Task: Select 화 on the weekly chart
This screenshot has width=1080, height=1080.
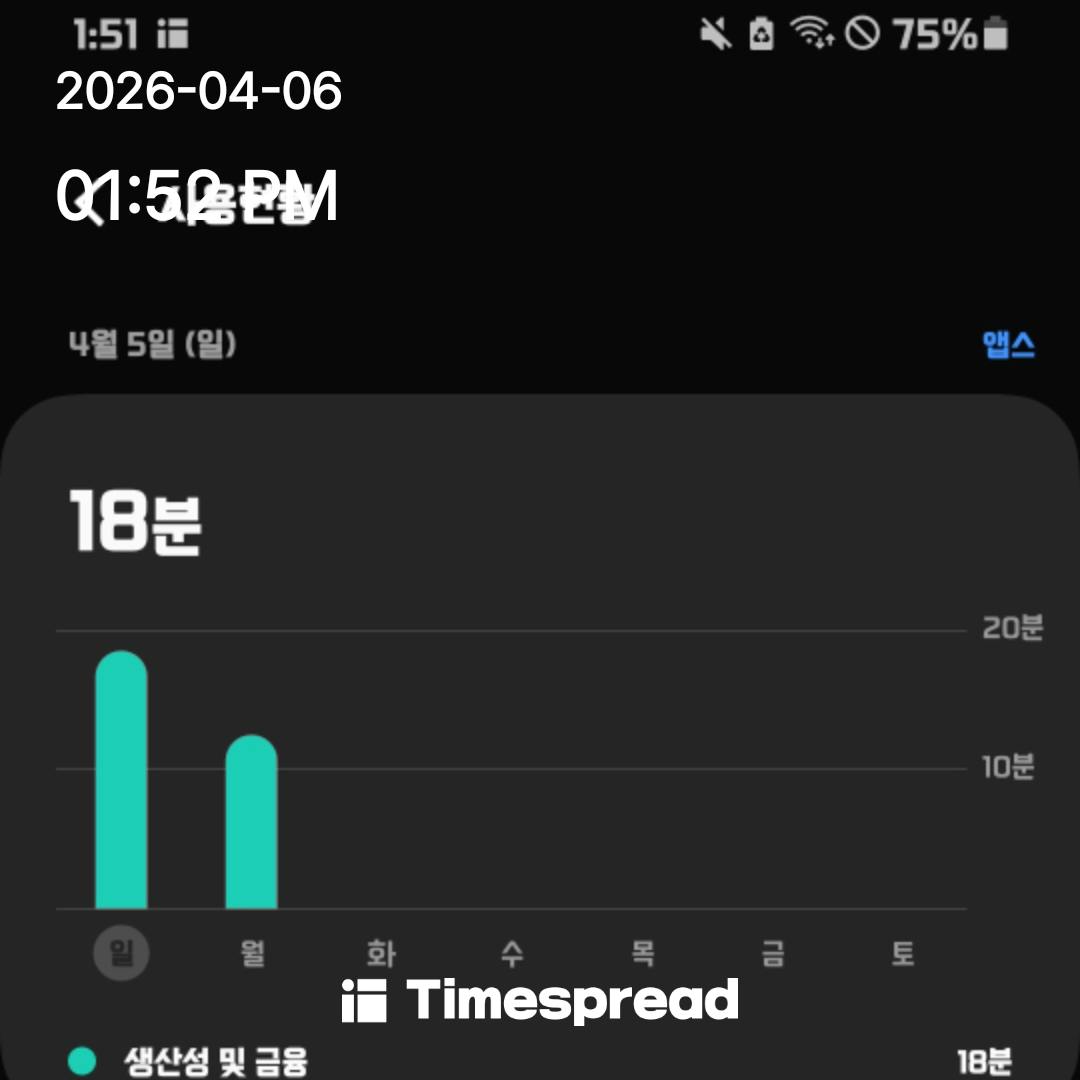Action: [x=381, y=953]
